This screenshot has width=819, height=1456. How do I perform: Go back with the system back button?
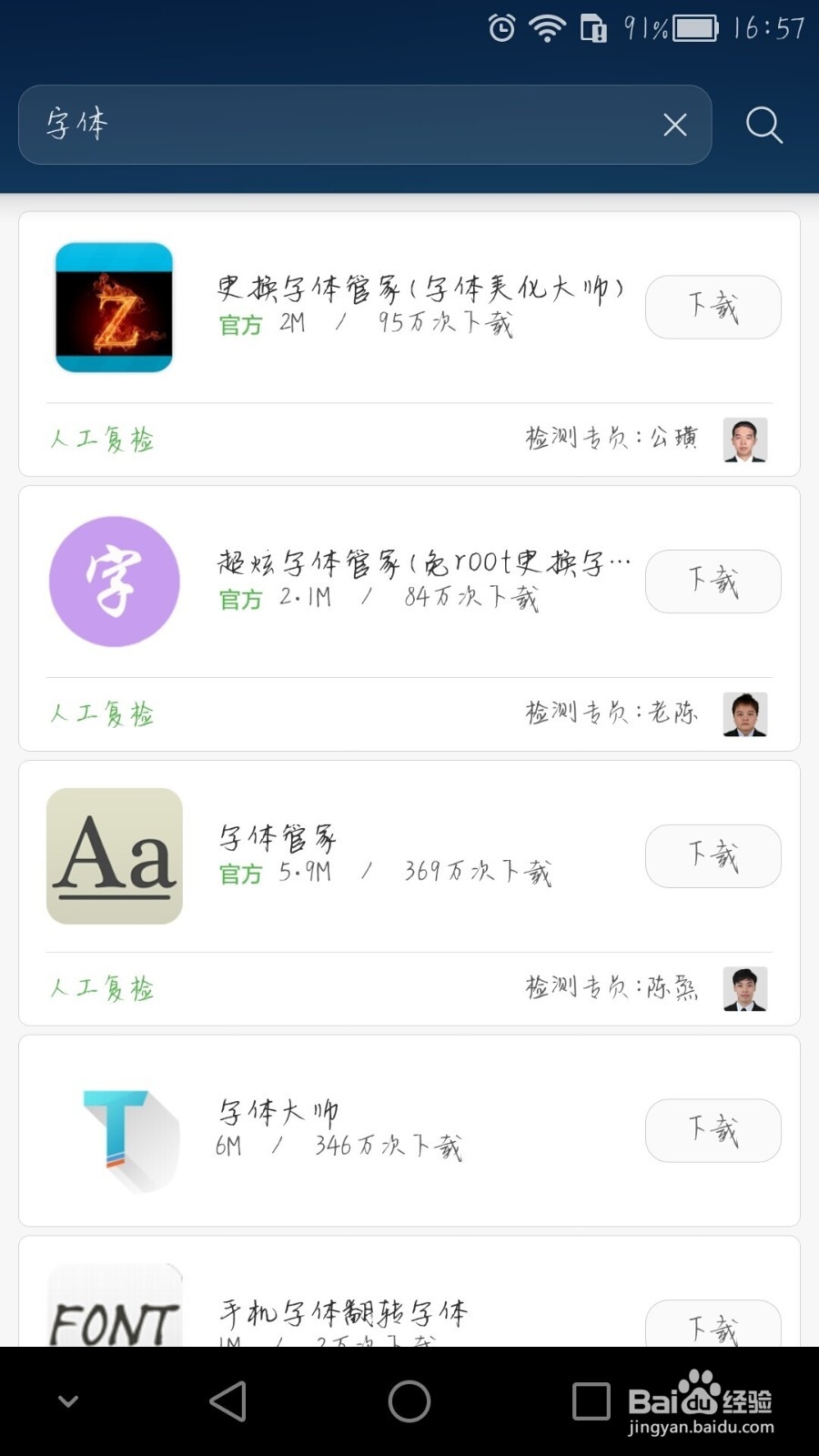(227, 1401)
